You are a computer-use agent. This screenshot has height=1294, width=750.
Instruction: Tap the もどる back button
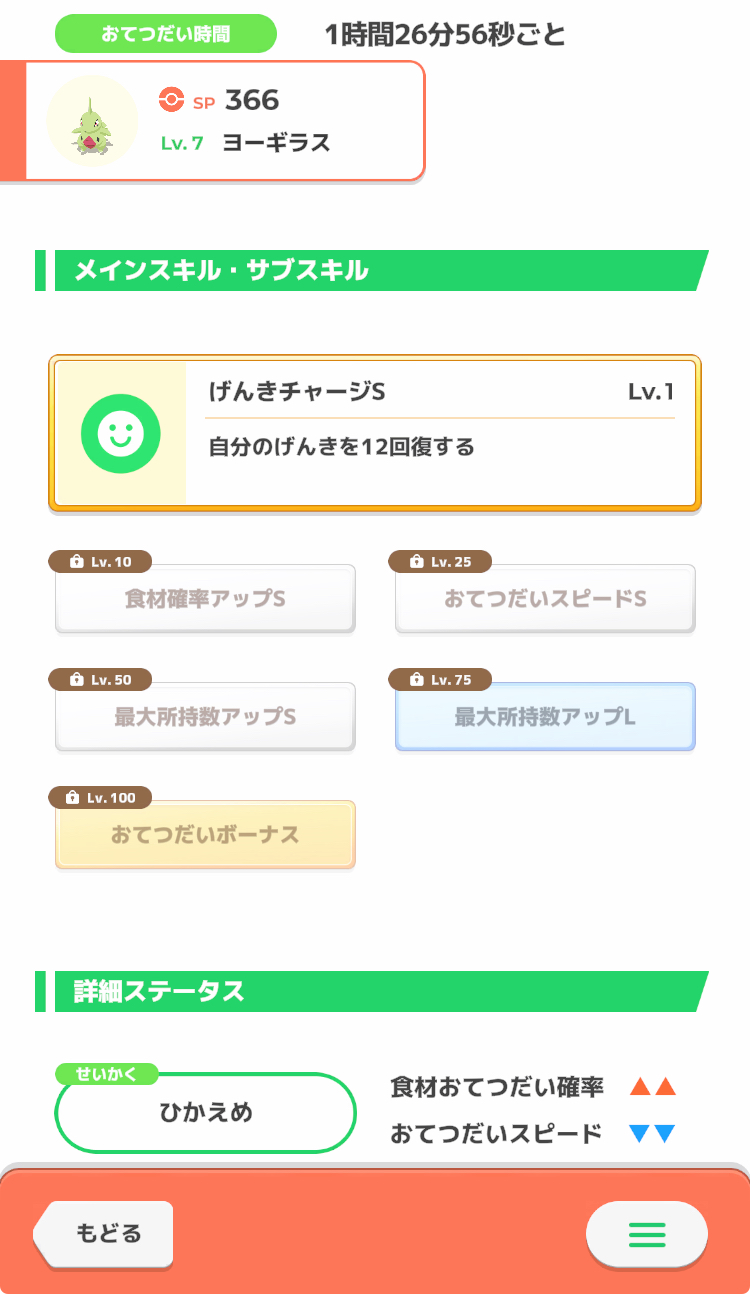click(104, 1233)
